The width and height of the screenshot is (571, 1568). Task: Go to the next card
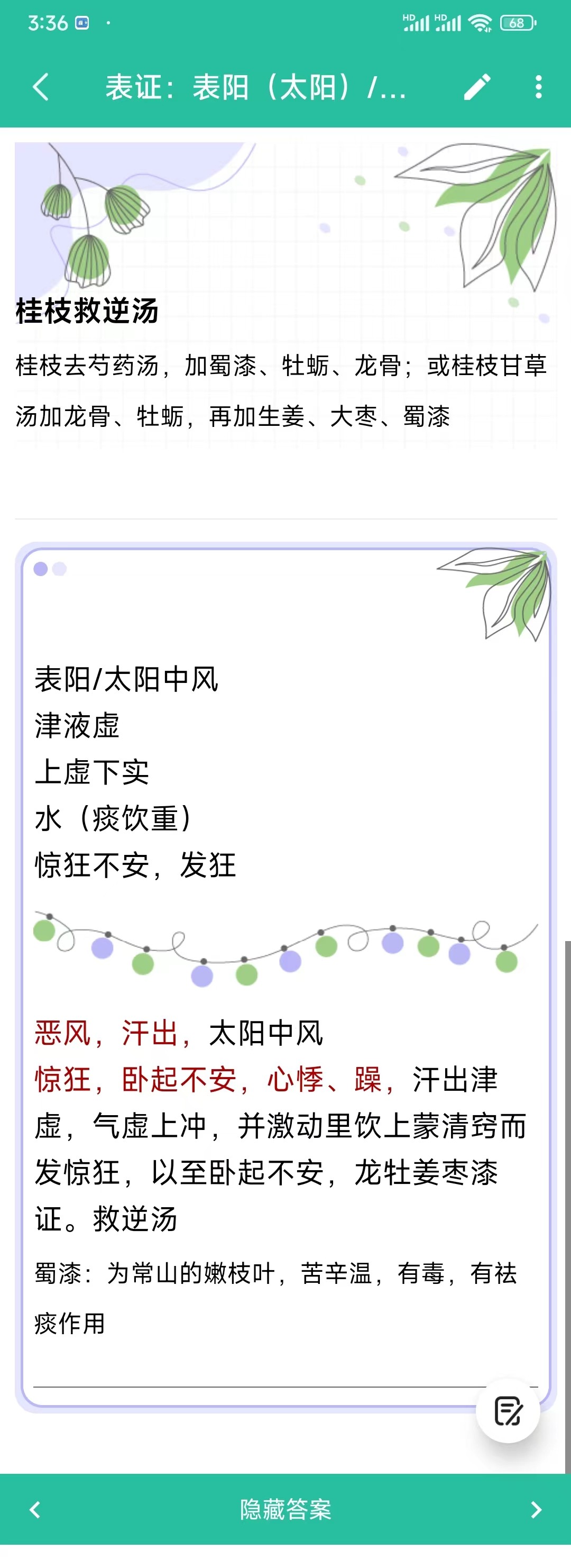(536, 1510)
